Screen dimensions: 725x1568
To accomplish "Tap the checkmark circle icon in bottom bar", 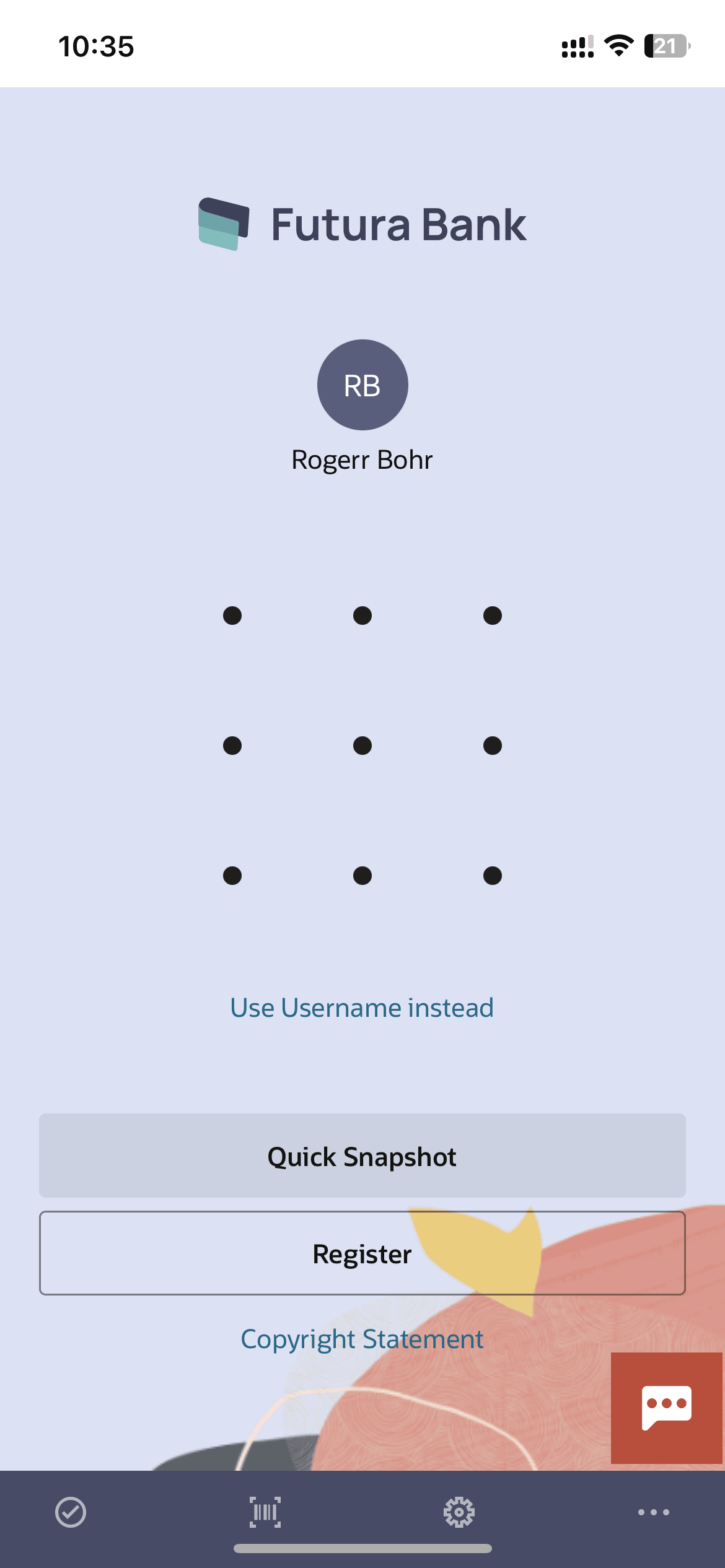I will [x=71, y=1512].
